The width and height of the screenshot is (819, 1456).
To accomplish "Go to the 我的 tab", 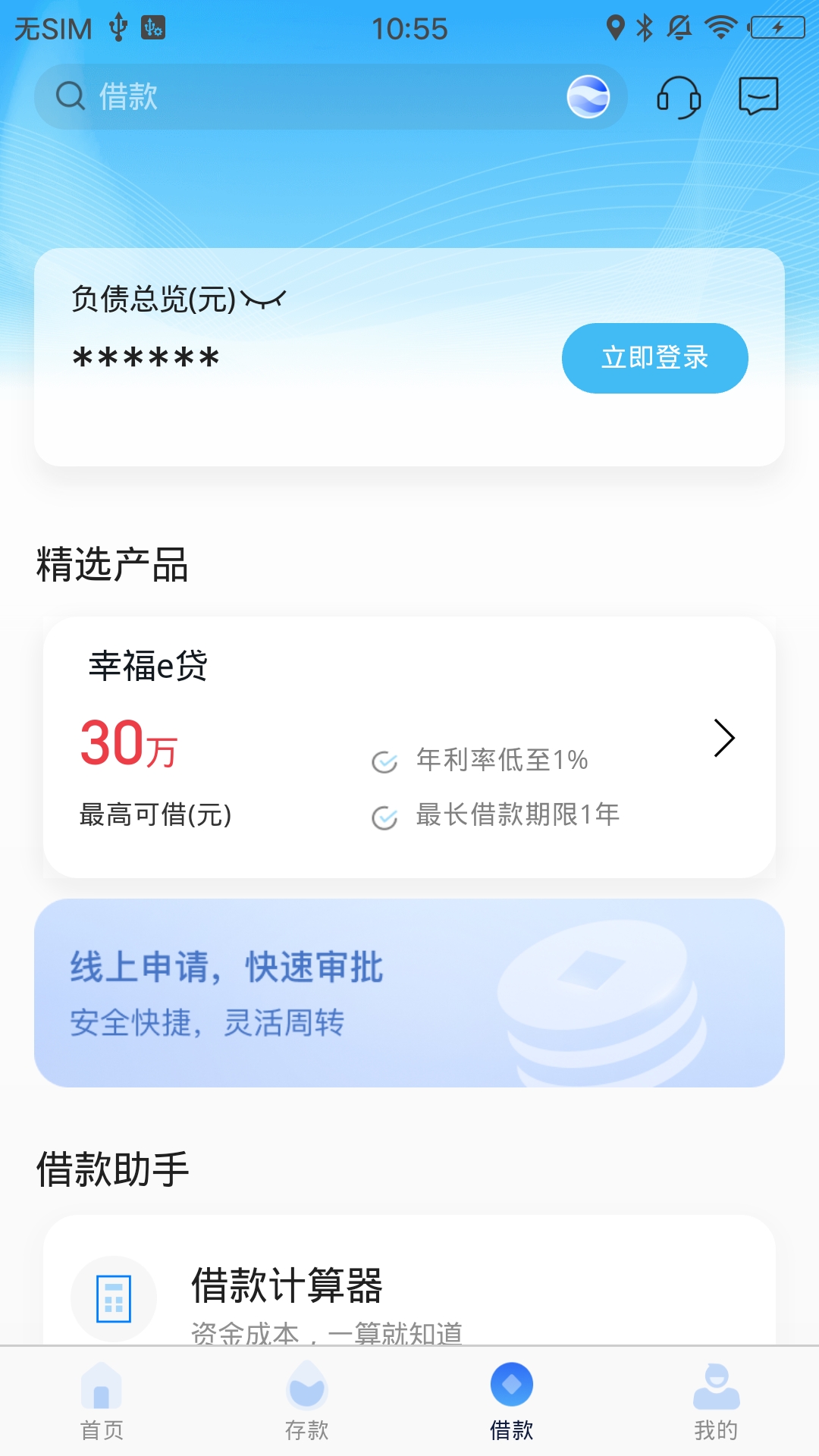I will (716, 1401).
